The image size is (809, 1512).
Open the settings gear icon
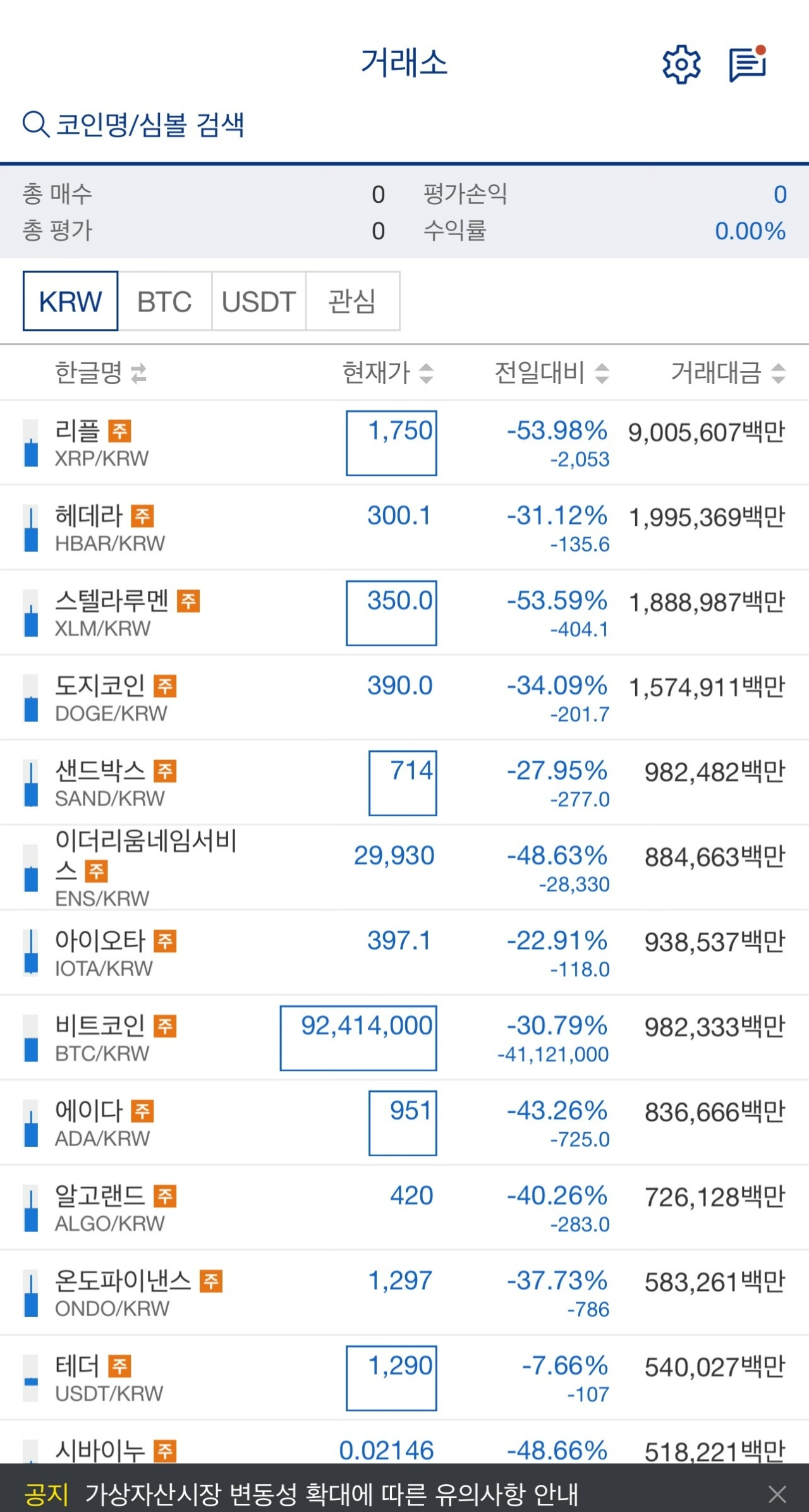click(681, 64)
